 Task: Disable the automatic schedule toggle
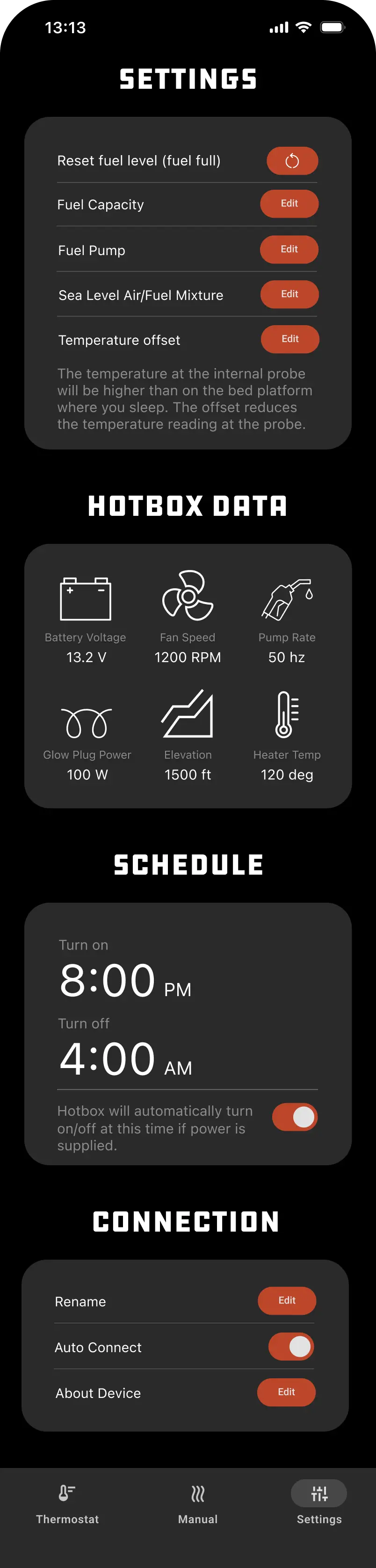[294, 1117]
